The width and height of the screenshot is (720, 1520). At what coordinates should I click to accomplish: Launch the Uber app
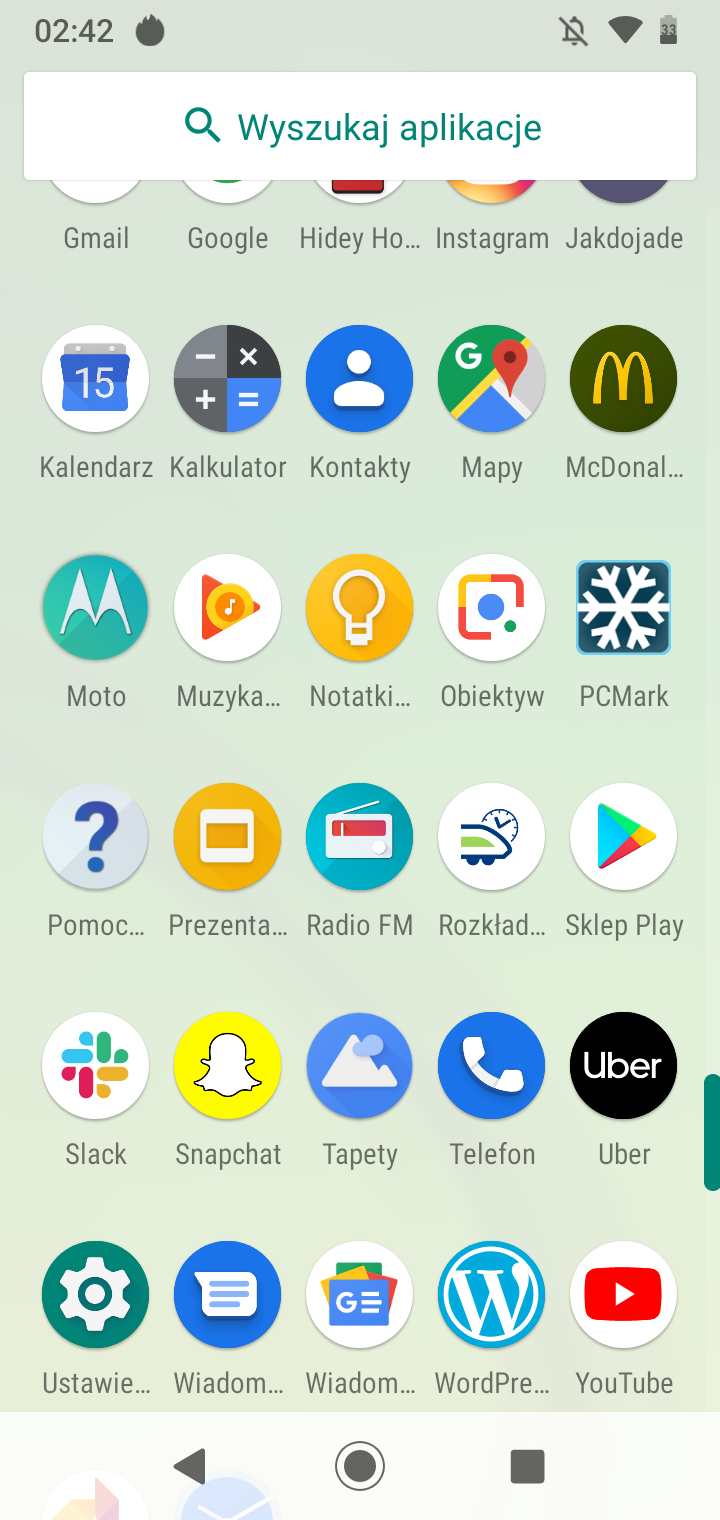click(x=624, y=1066)
